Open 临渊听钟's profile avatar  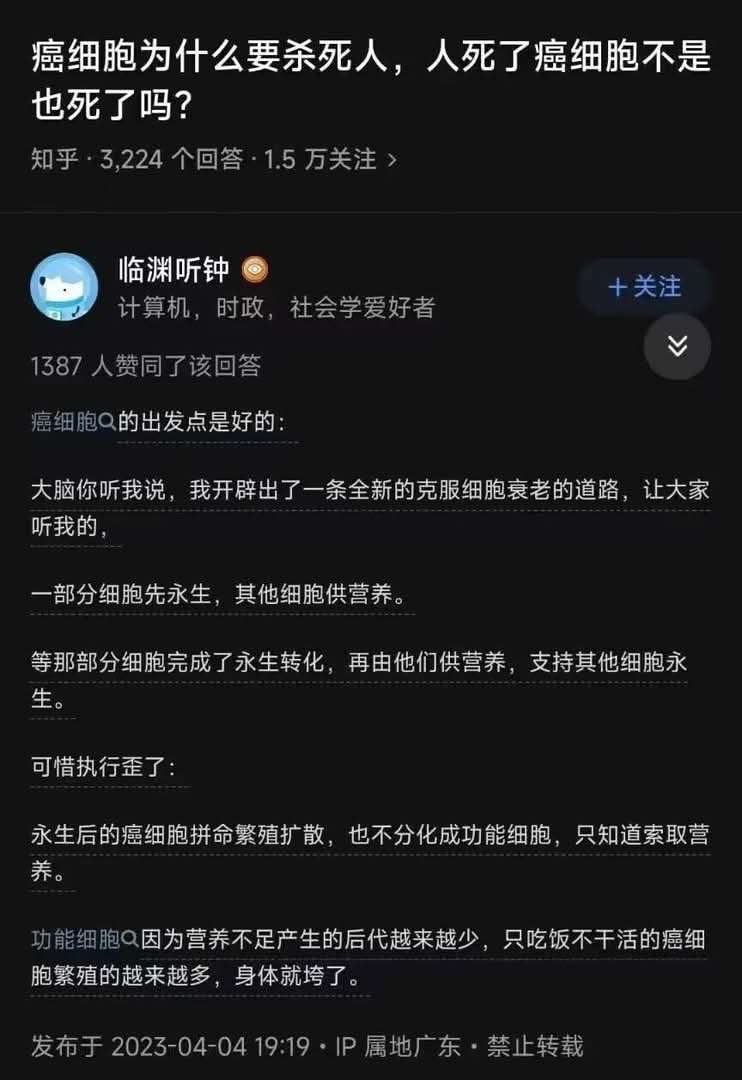click(65, 287)
